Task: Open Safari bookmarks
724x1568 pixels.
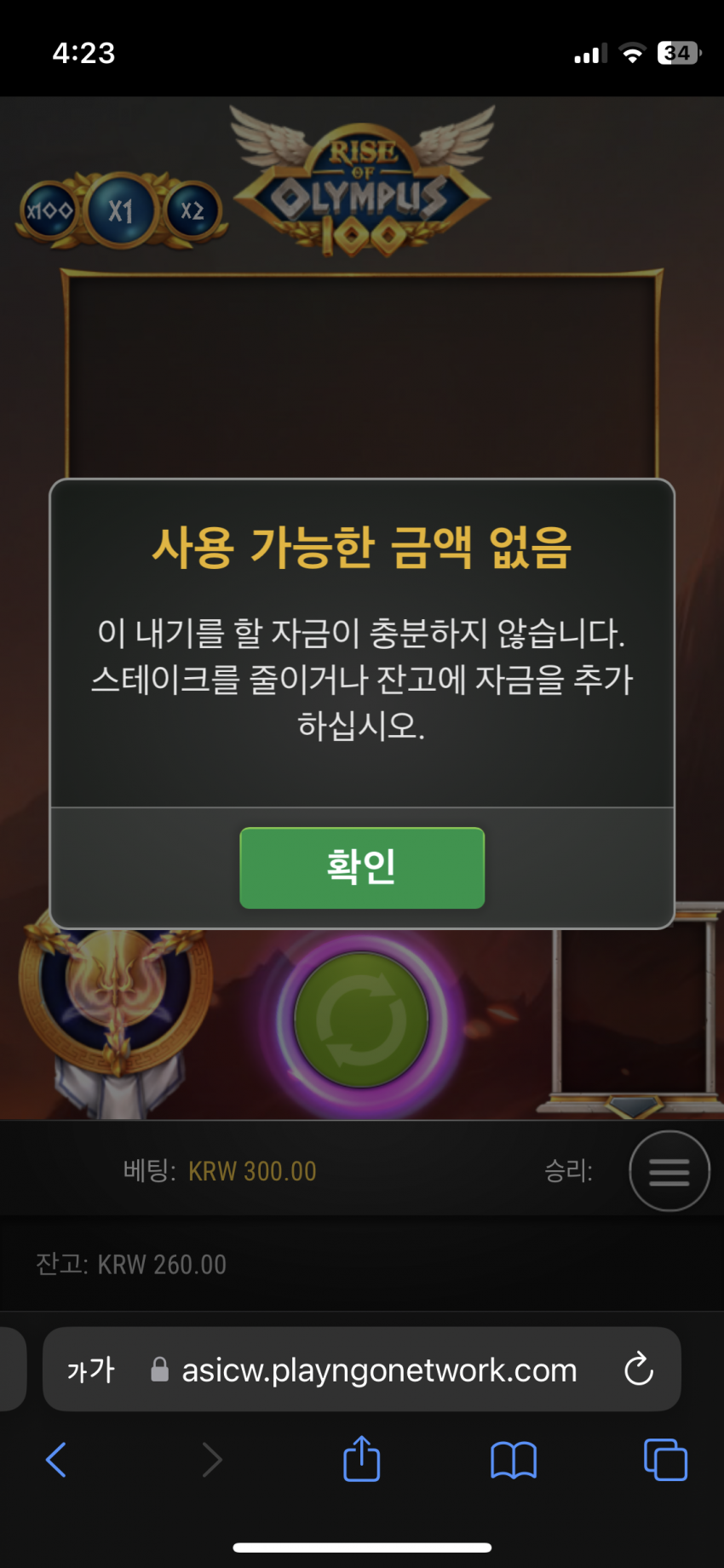Action: 514,1460
